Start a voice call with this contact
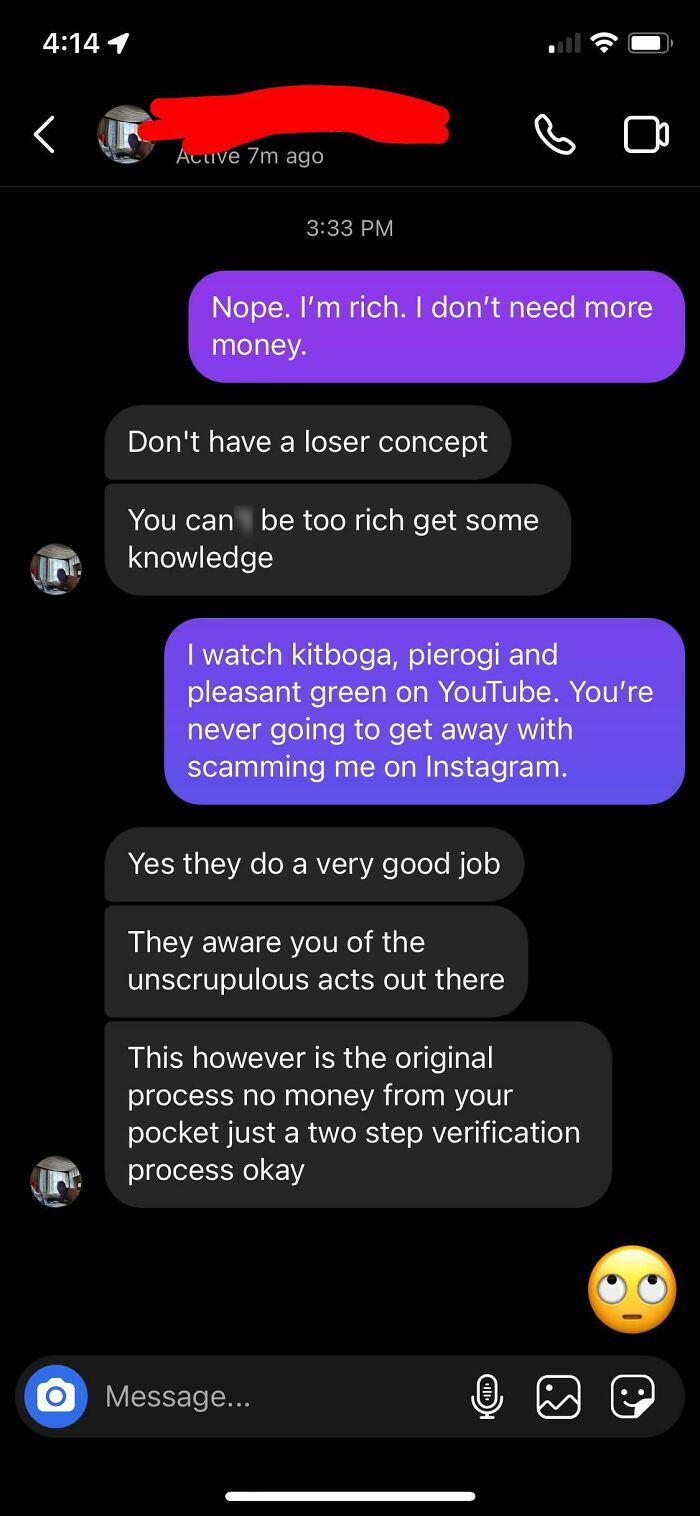Screen dimensions: 700x1516 point(555,135)
